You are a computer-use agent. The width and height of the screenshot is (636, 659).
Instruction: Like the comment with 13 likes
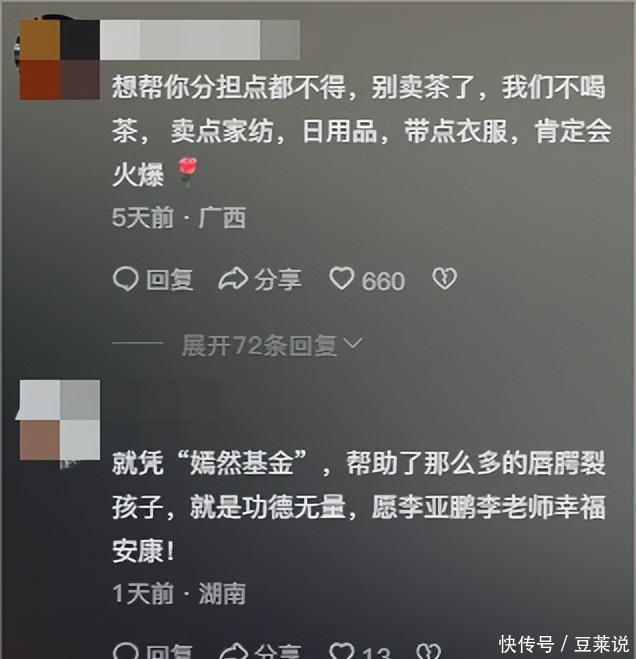[360, 652]
